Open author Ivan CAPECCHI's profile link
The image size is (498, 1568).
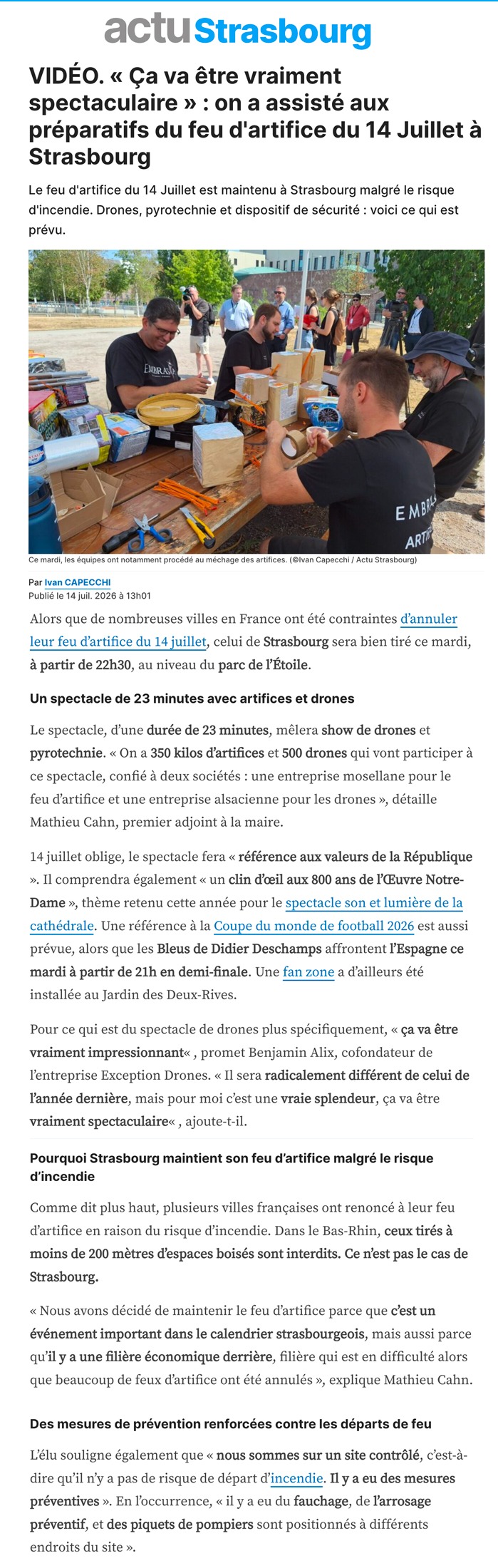[x=78, y=582]
